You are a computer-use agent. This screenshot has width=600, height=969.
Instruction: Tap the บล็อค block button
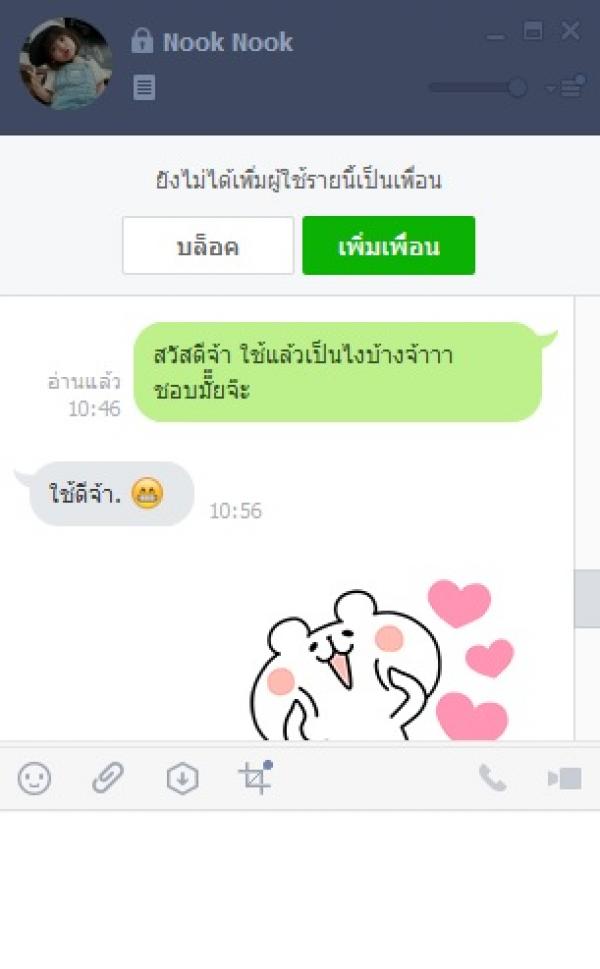click(208, 245)
